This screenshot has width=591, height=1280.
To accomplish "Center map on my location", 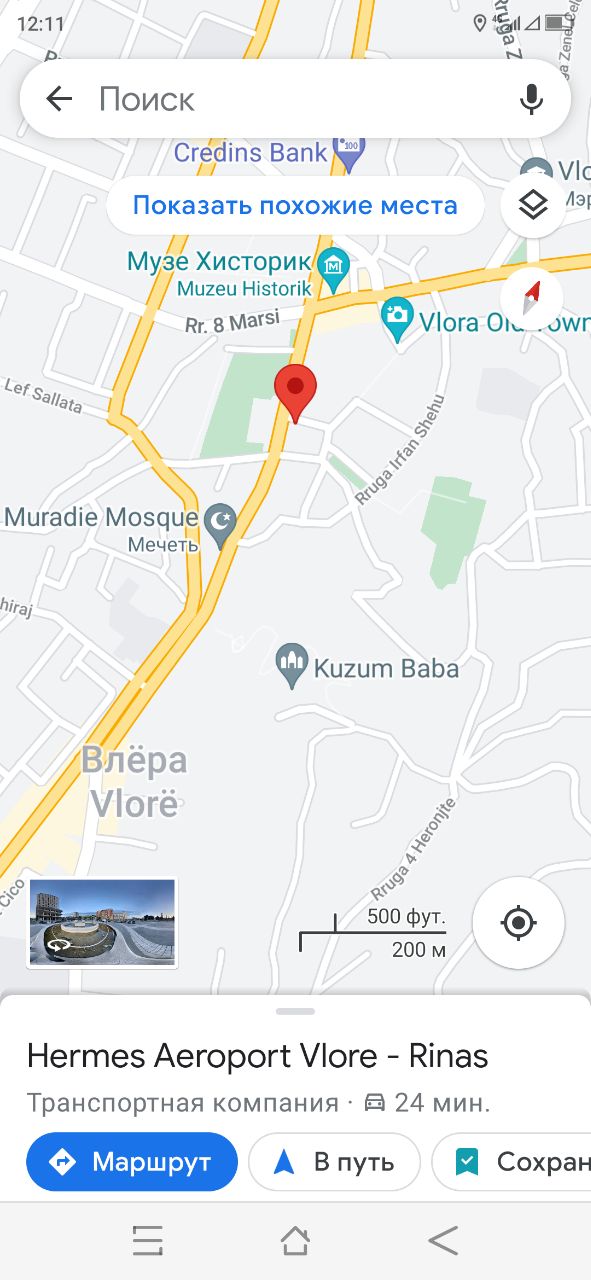I will coord(518,922).
